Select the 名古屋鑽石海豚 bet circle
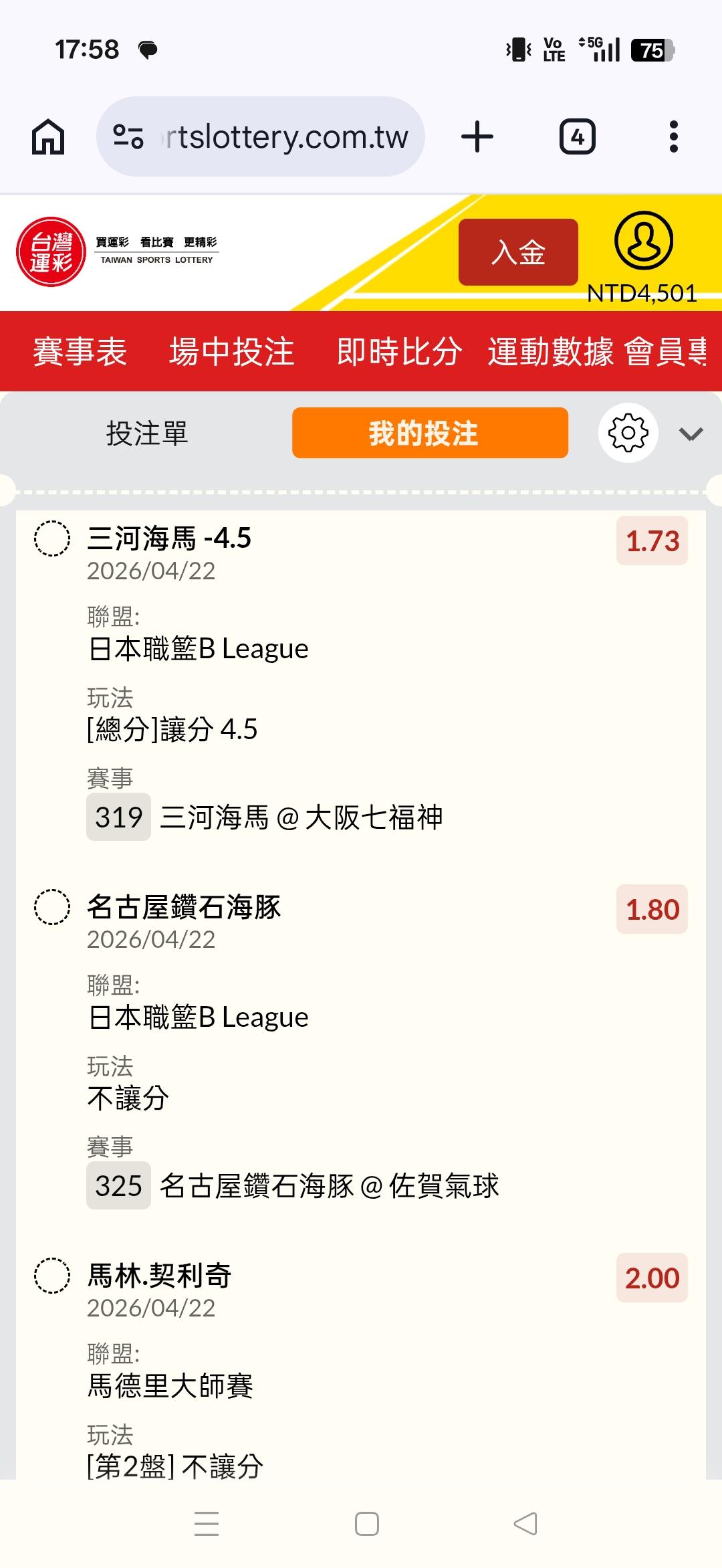The height and width of the screenshot is (1568, 722). tap(52, 907)
